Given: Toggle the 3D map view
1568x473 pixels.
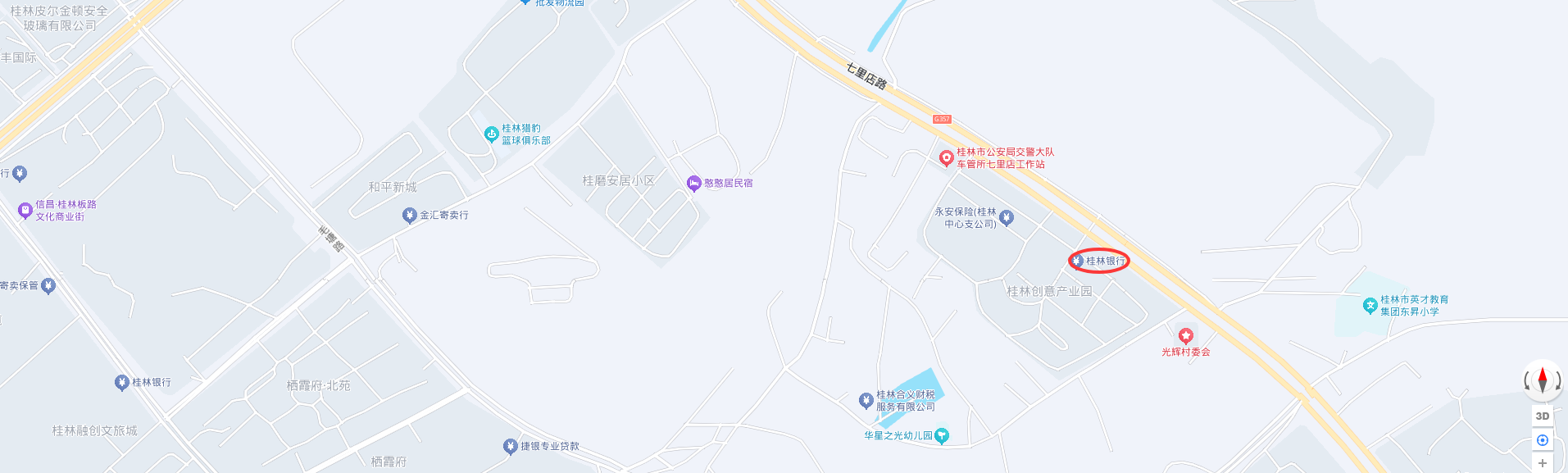Looking at the screenshot, I should pos(1542,416).
